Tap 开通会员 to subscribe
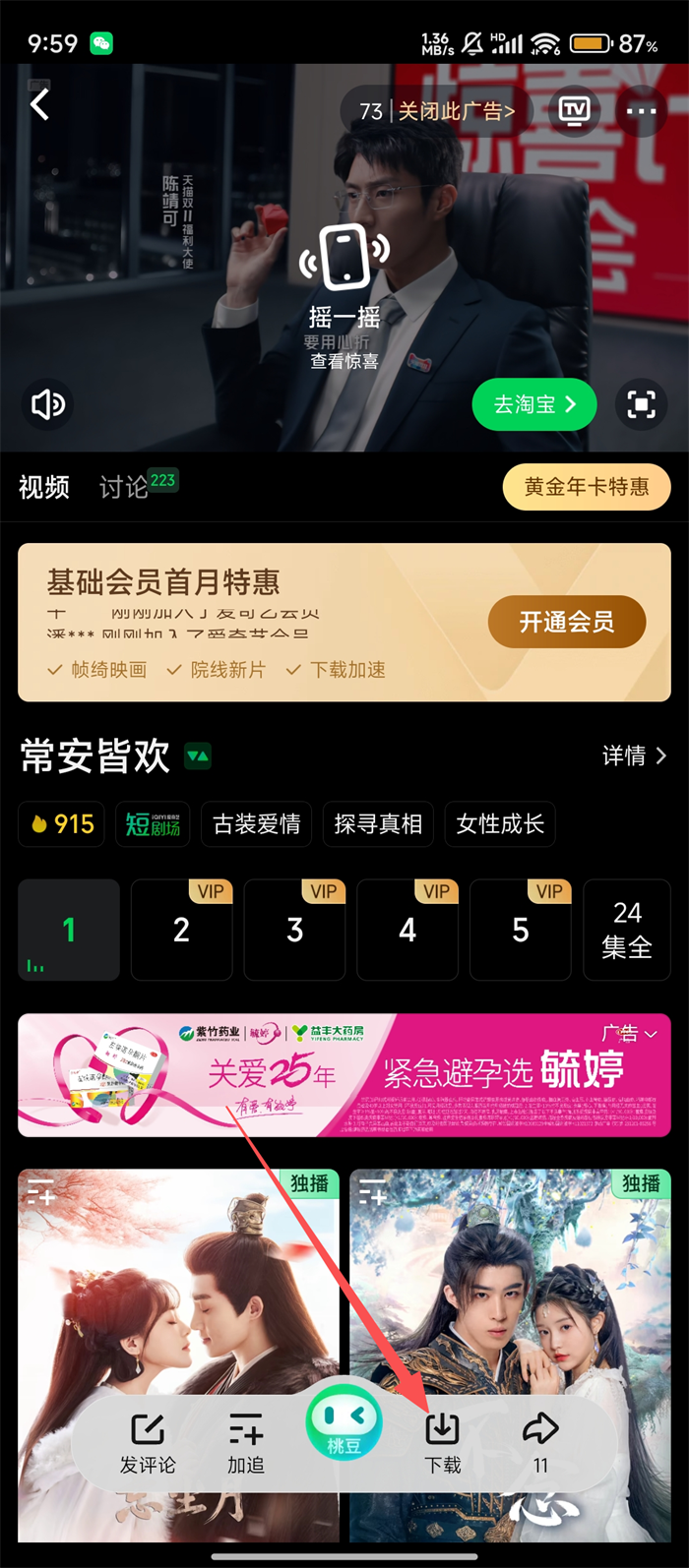Screen dimensions: 689x1568 coord(566,622)
